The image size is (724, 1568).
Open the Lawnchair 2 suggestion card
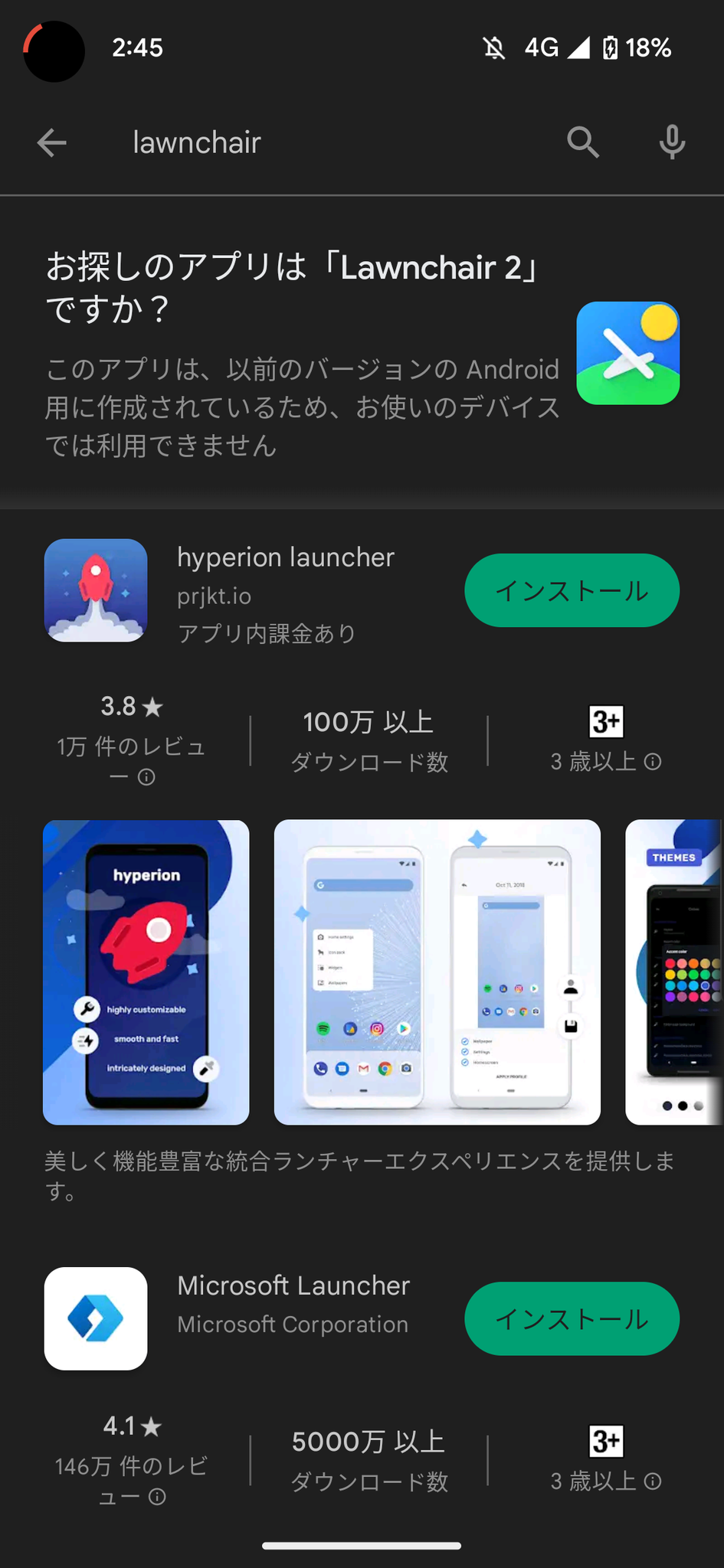(x=362, y=354)
